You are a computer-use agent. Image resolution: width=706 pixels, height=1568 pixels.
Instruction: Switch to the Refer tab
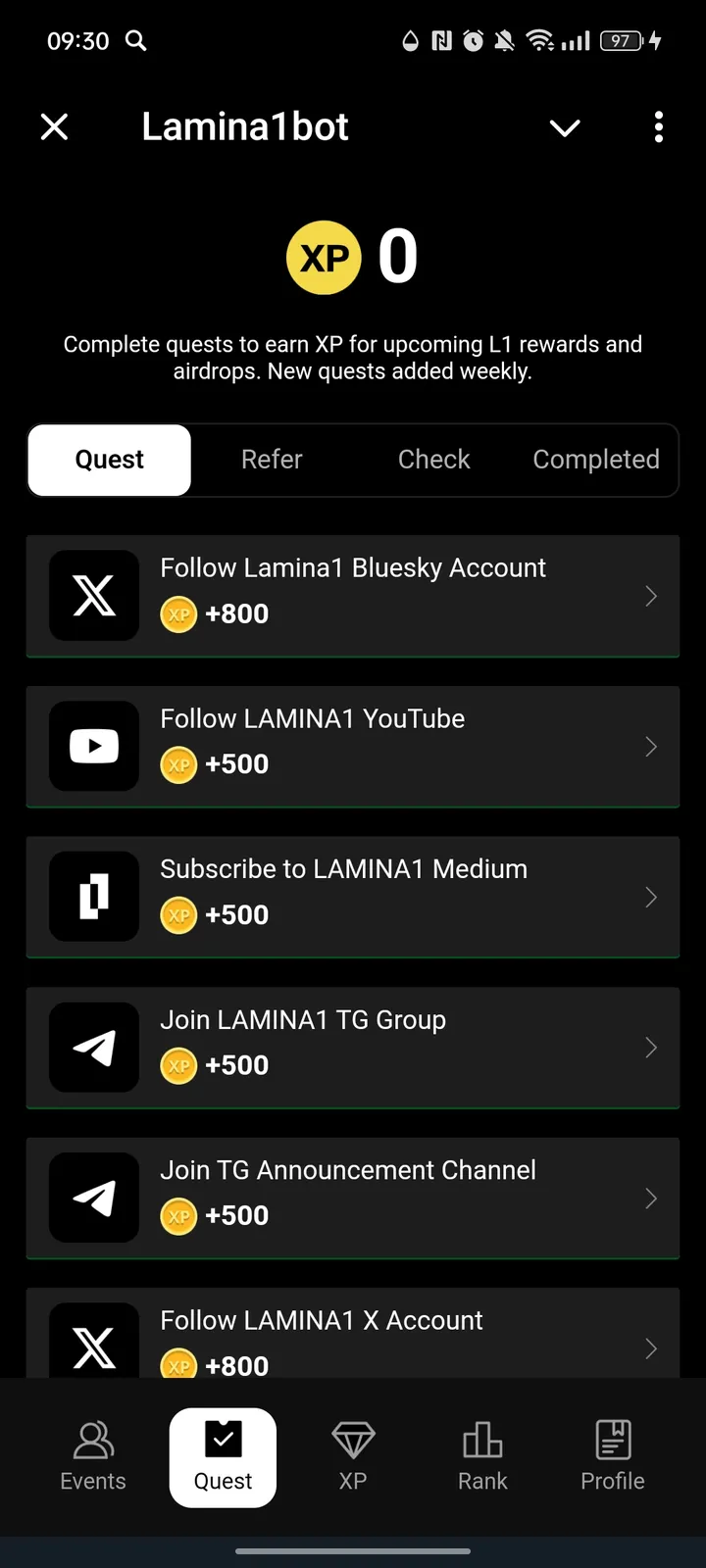[x=272, y=460]
